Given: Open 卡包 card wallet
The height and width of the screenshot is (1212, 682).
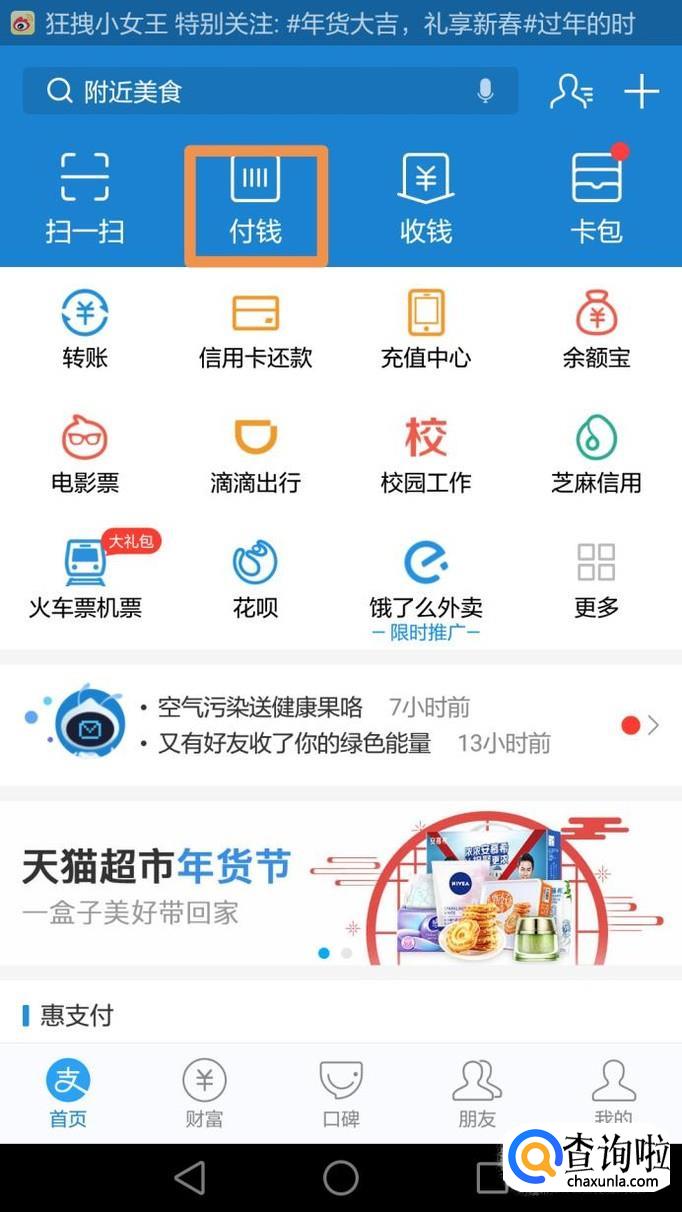Looking at the screenshot, I should (x=597, y=197).
